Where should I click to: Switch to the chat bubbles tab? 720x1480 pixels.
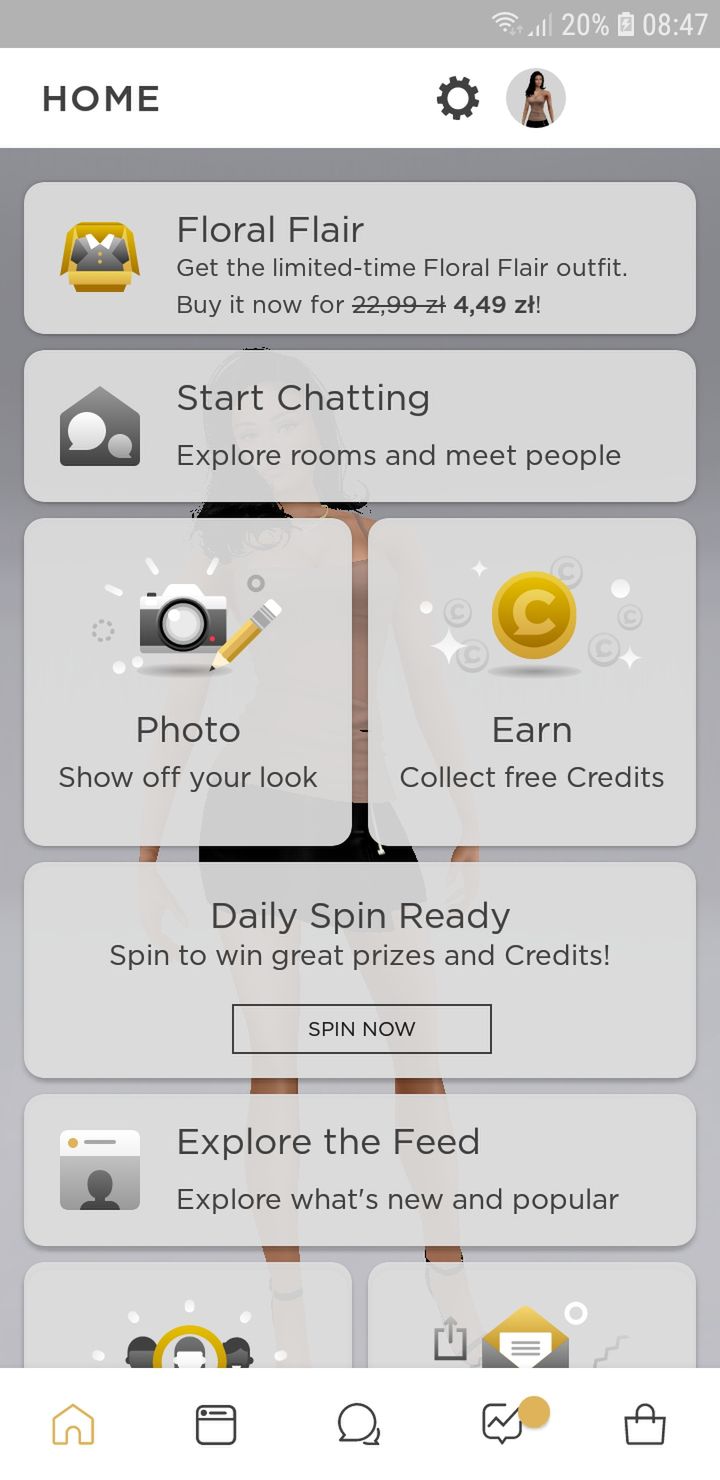point(359,1424)
